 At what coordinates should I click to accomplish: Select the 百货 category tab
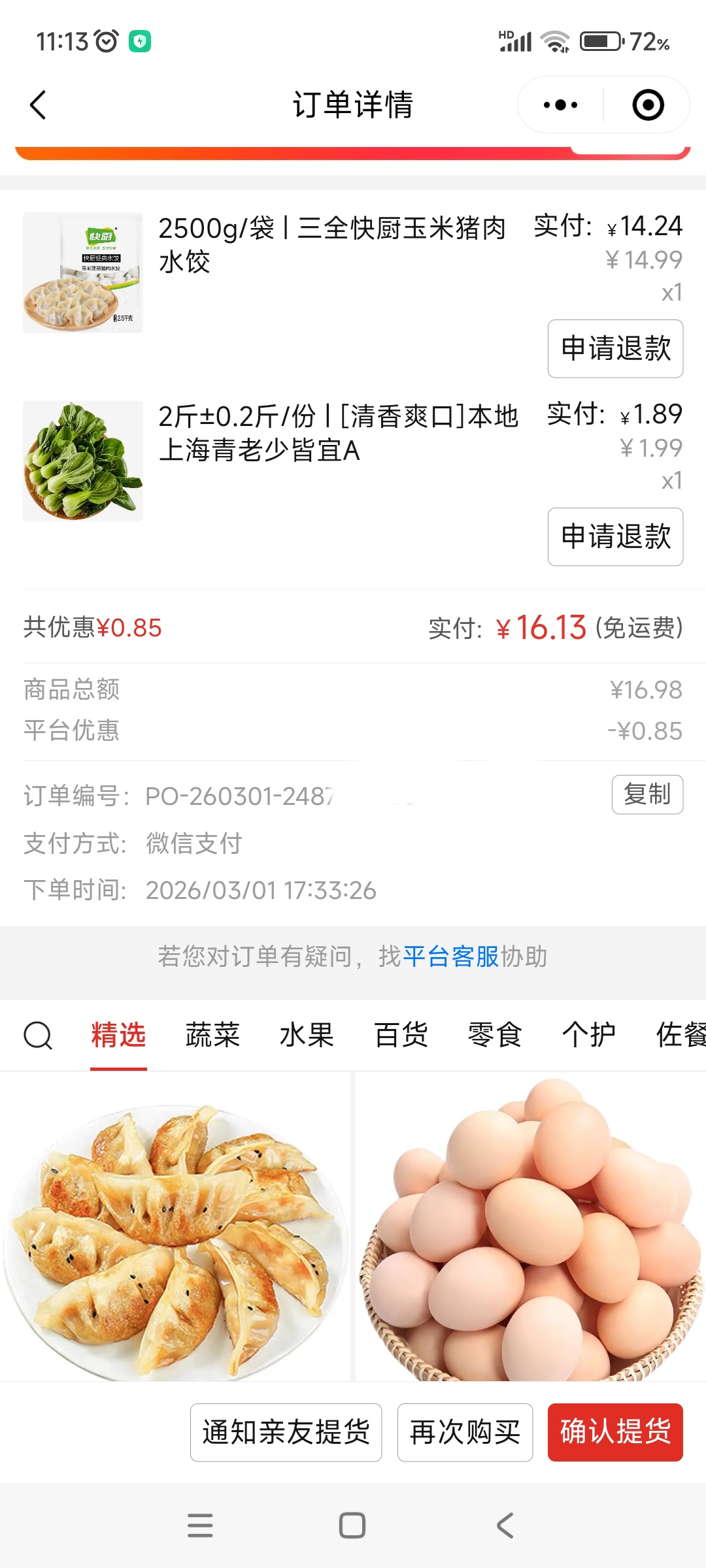tap(401, 1036)
